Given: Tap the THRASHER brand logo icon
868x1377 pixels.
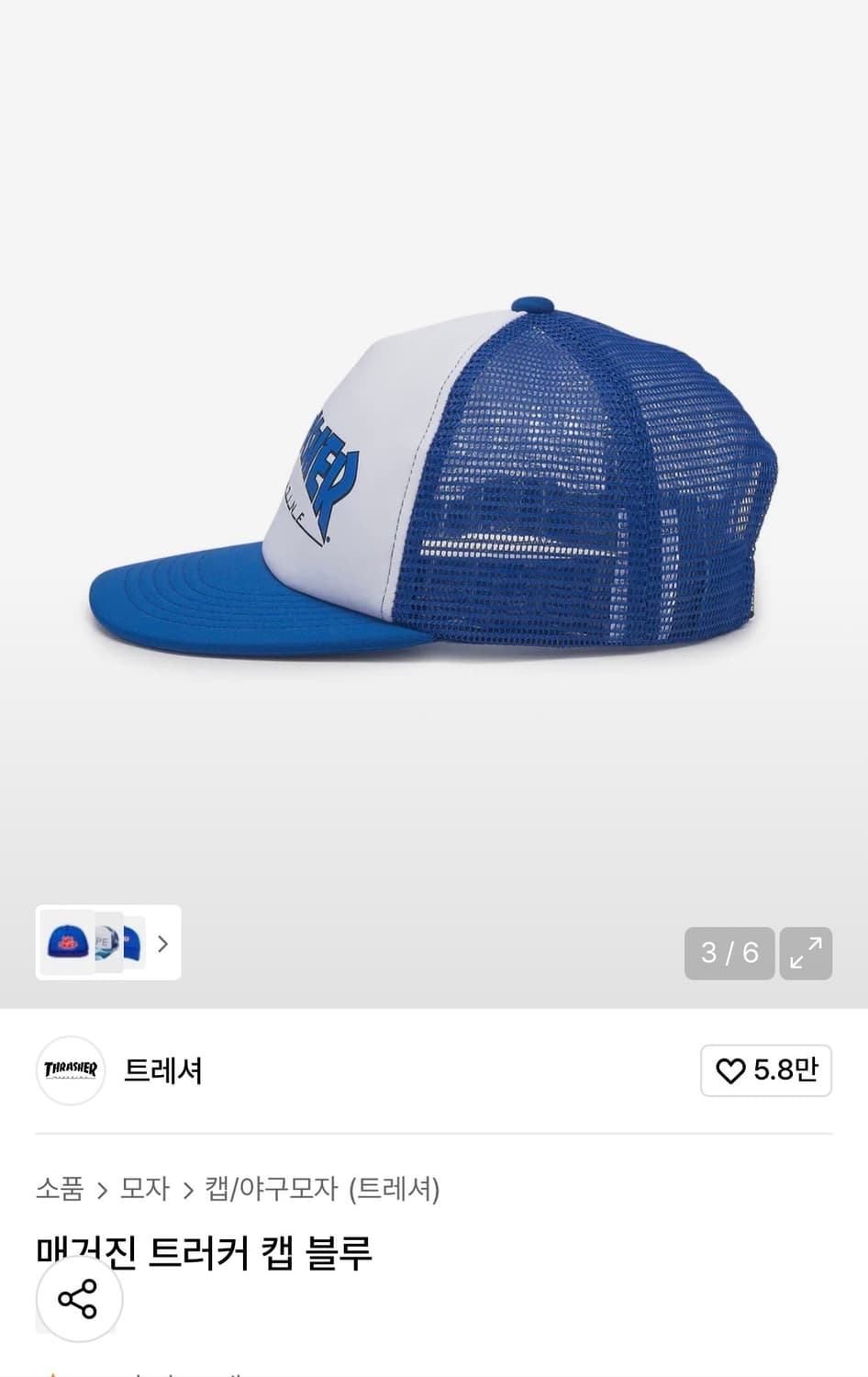Looking at the screenshot, I should tap(71, 1070).
